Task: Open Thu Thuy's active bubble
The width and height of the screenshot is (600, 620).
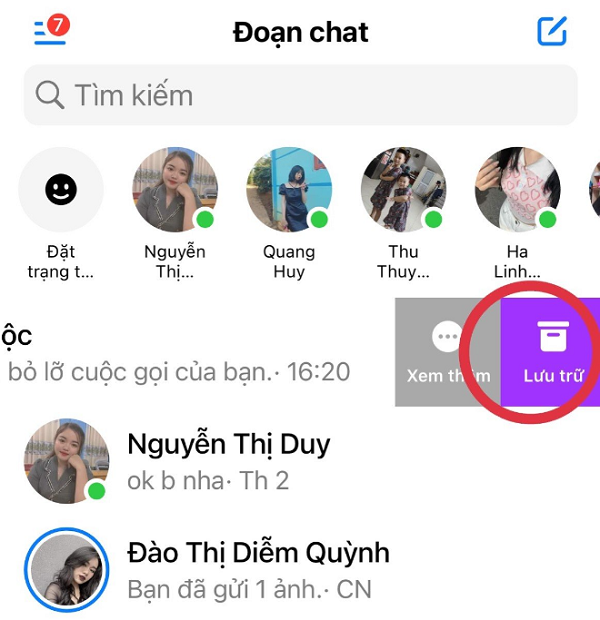Action: click(403, 190)
